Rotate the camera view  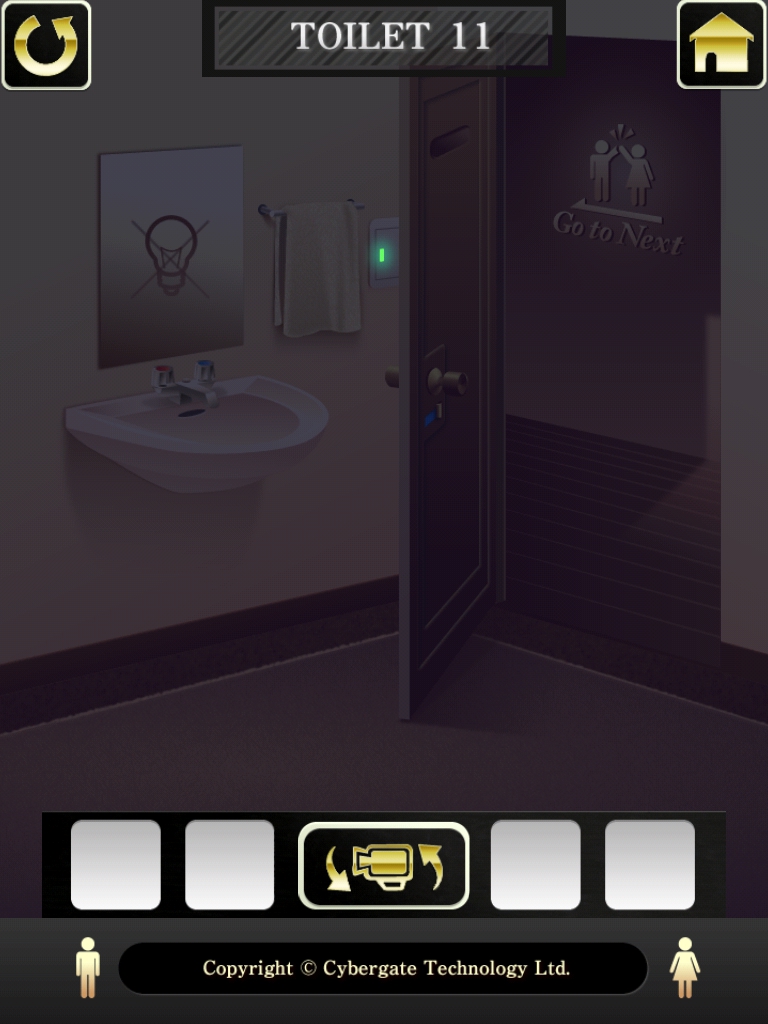[x=384, y=865]
